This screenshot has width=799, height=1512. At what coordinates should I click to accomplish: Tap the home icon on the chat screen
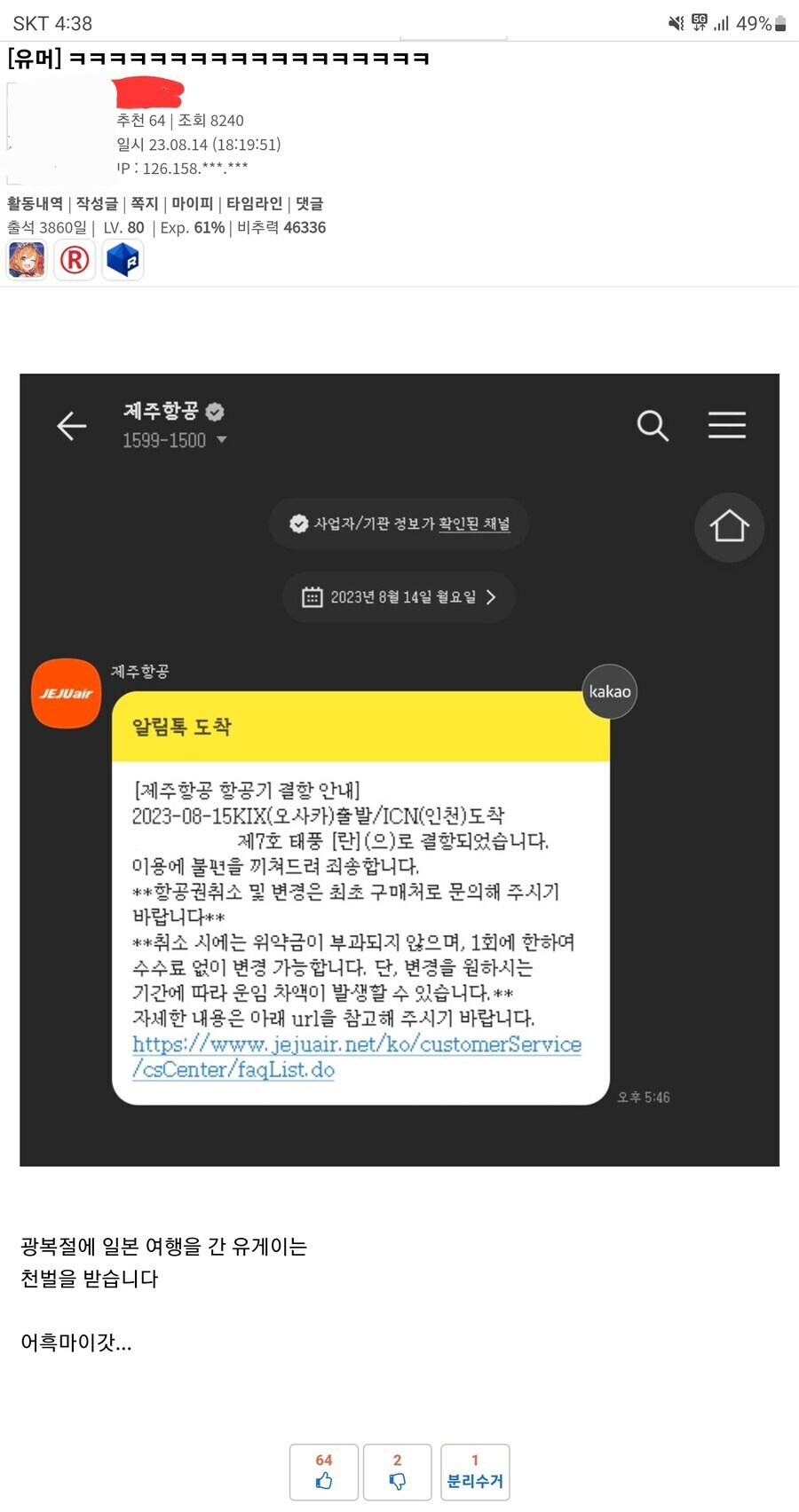(x=729, y=527)
